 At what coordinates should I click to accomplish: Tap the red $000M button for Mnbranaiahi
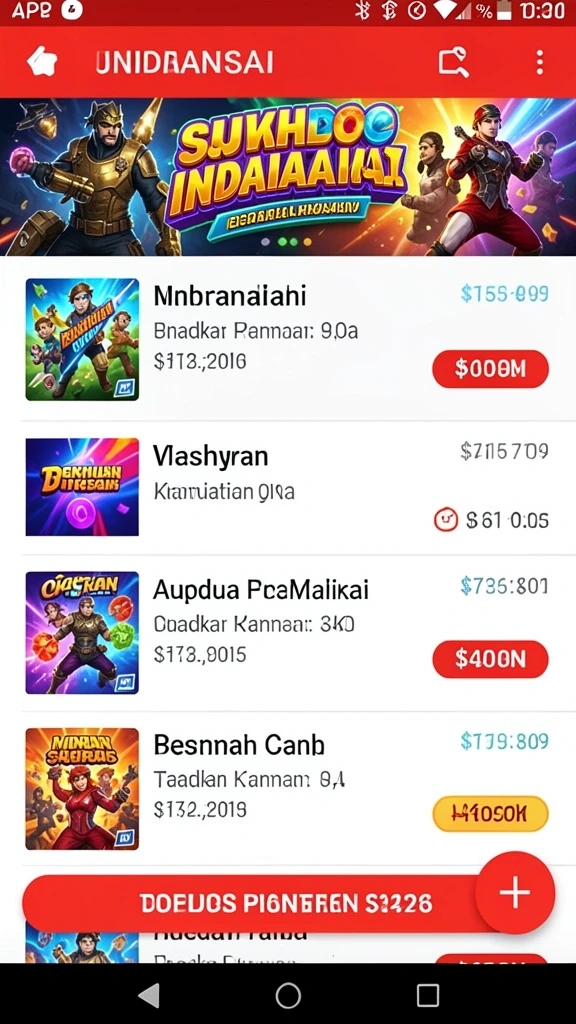490,369
